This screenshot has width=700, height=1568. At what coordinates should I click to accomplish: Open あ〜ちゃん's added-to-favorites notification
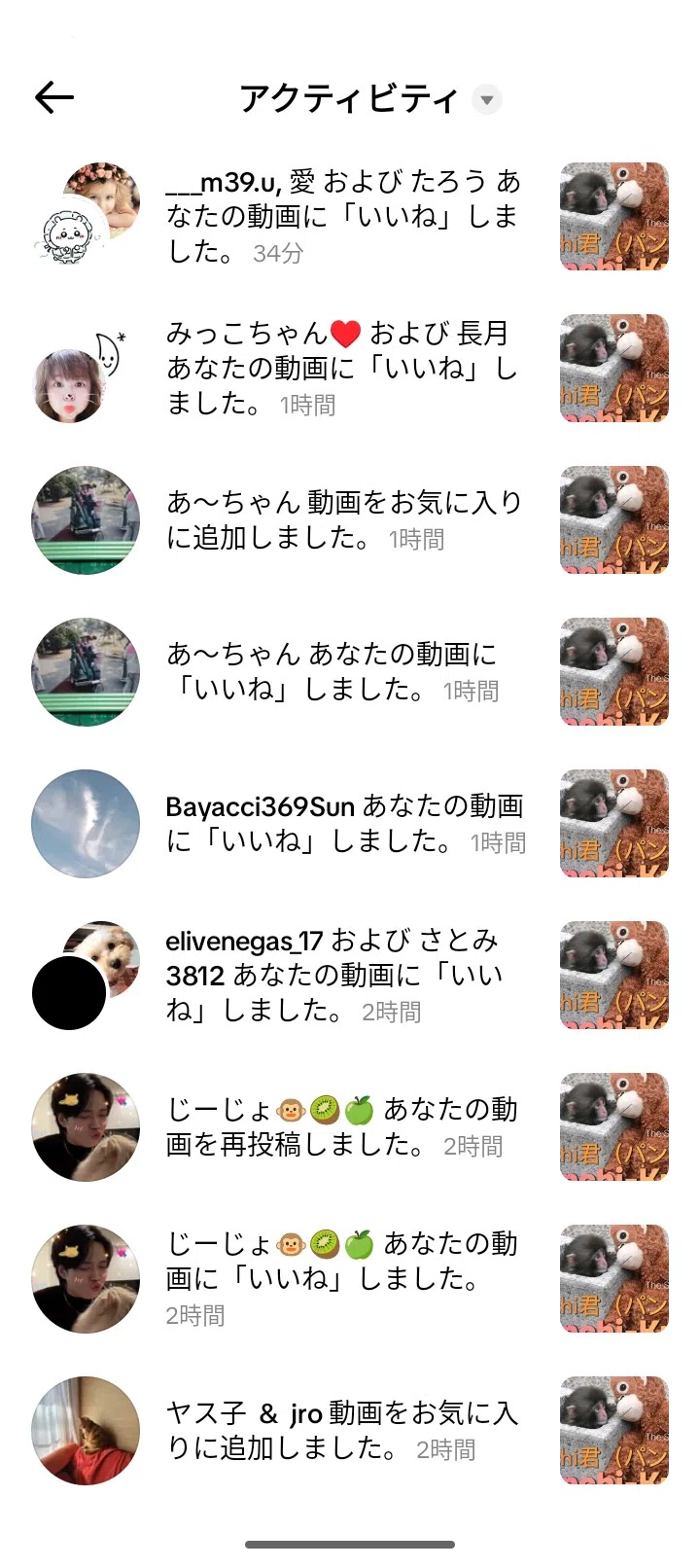pos(350,519)
